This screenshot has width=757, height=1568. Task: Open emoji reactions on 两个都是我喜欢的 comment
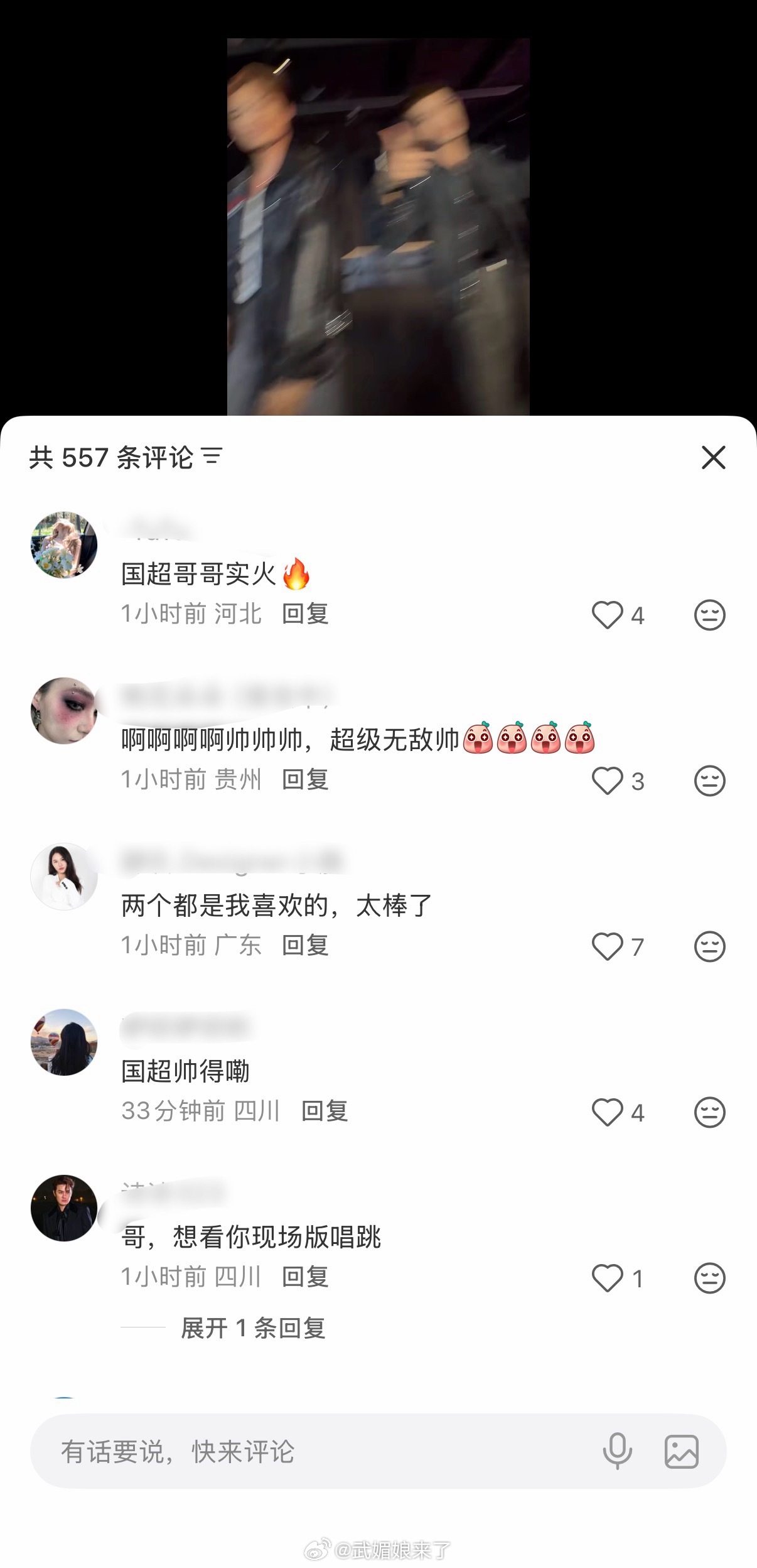coord(710,947)
